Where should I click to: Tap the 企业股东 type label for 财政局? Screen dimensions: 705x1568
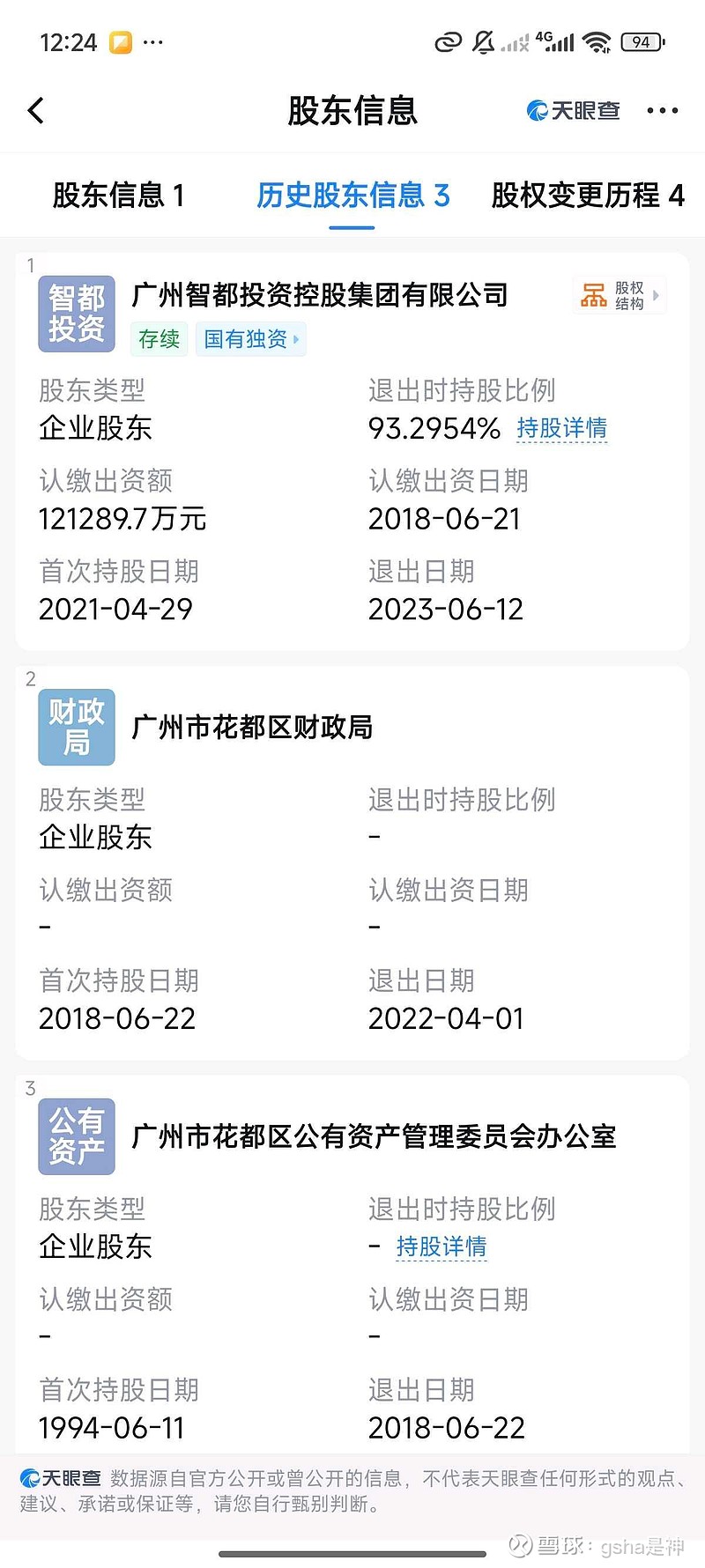point(94,838)
